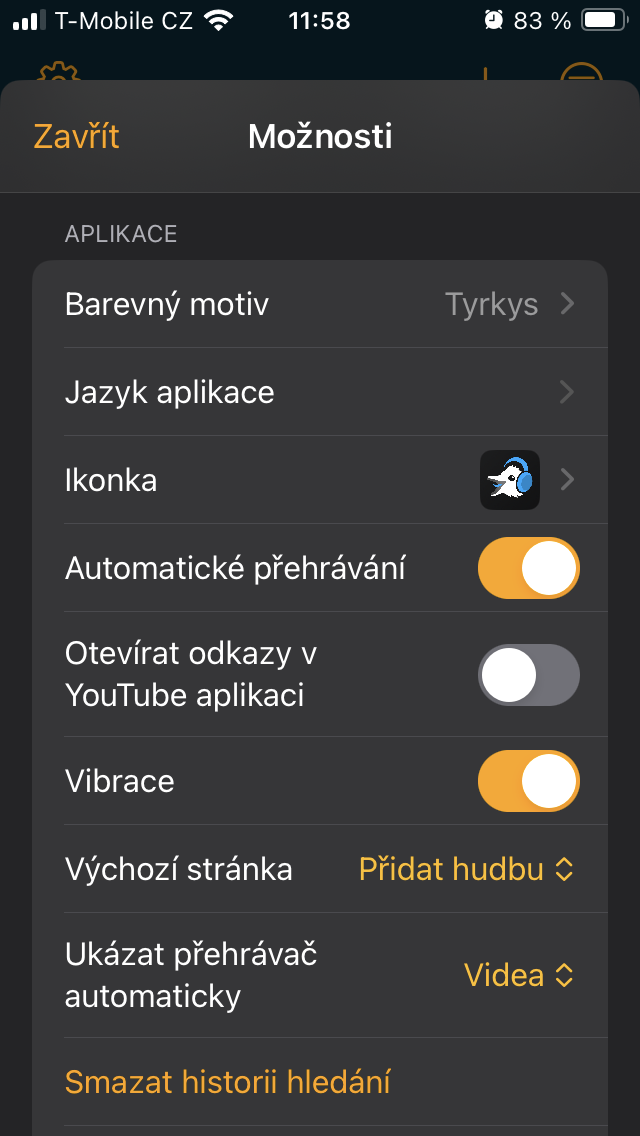
Task: Disable Automatické přehrávání switch
Action: click(x=528, y=568)
